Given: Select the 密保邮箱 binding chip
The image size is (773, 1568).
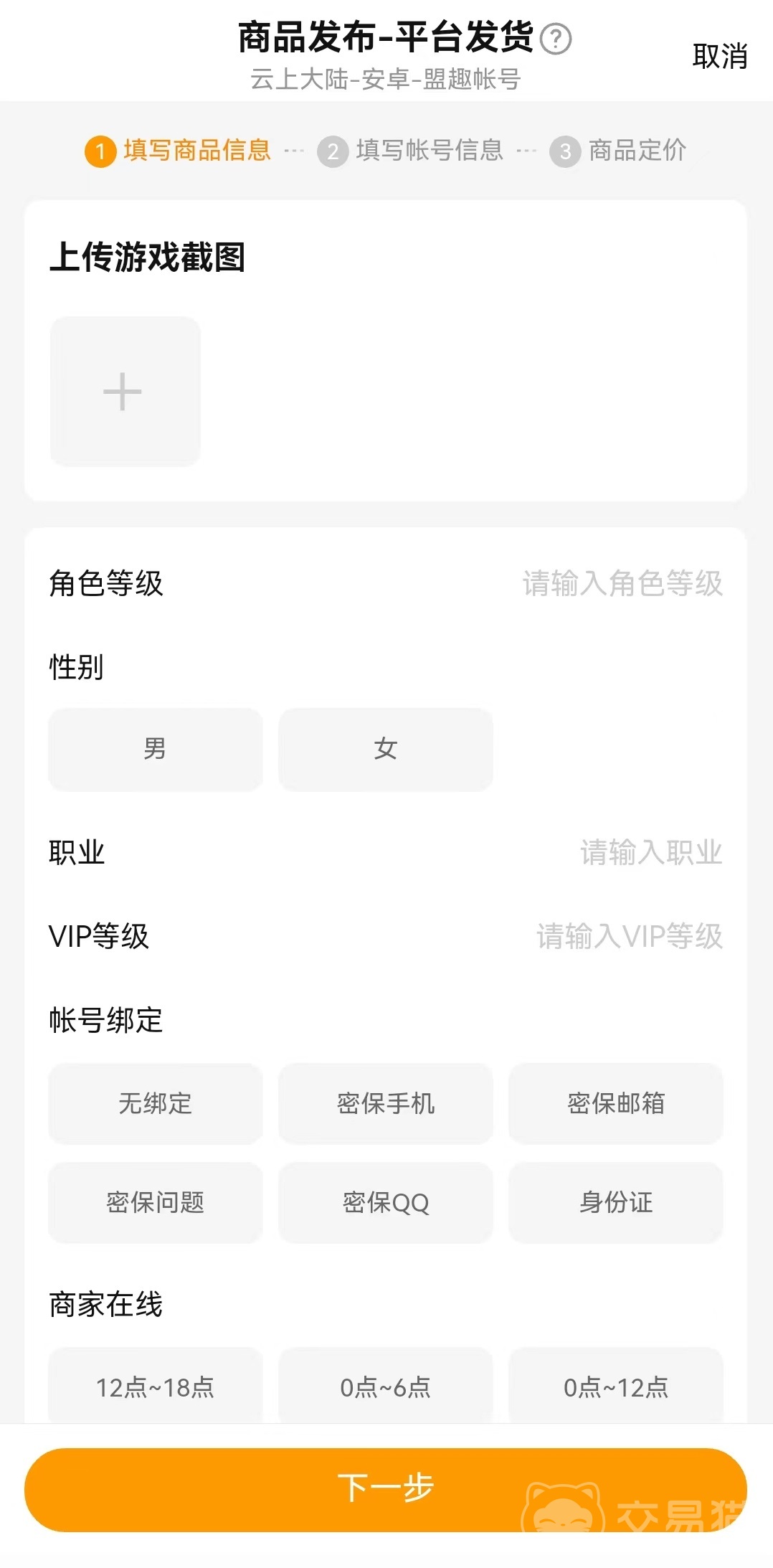Looking at the screenshot, I should [x=615, y=1103].
